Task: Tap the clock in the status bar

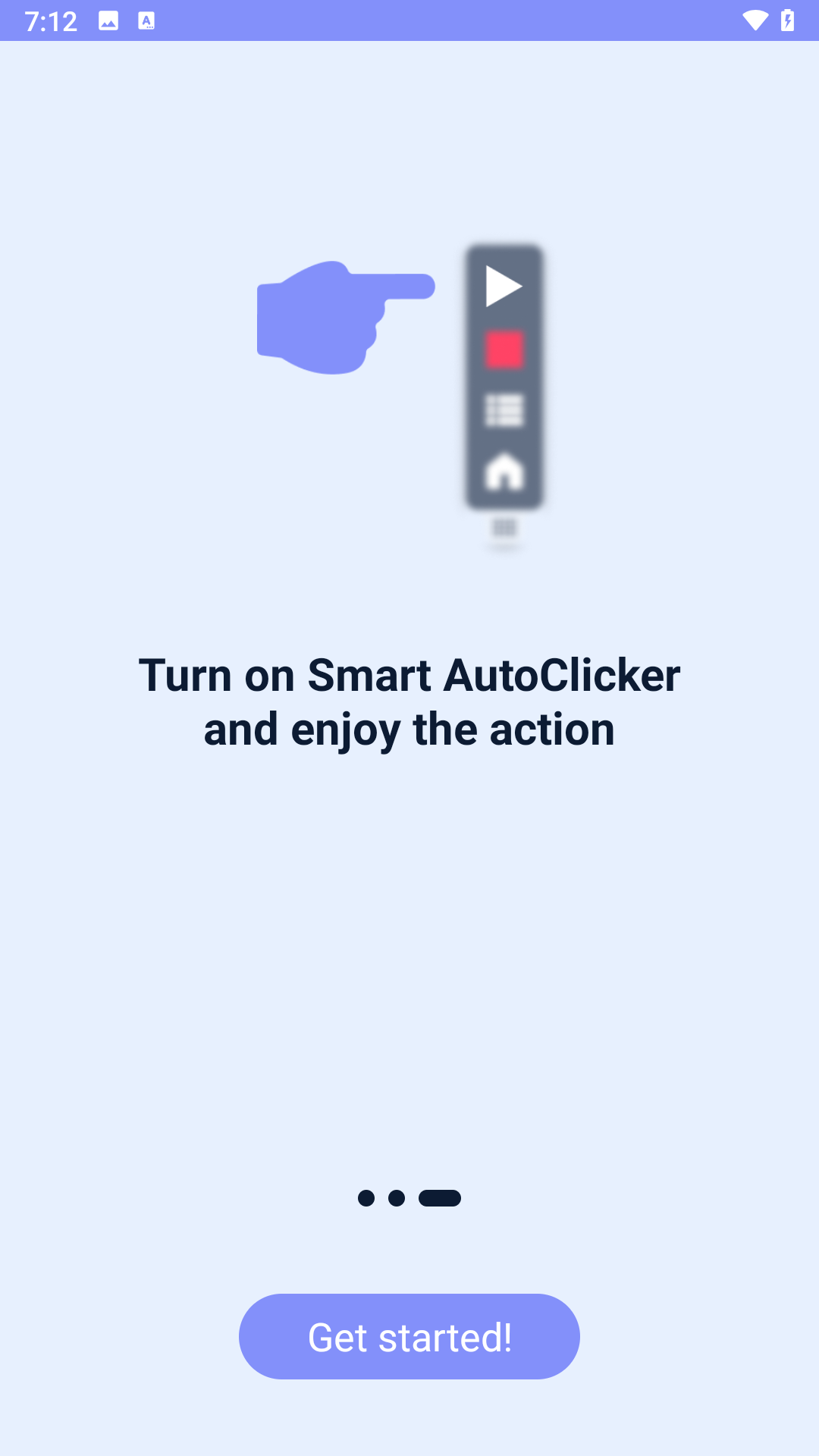Action: [50, 20]
